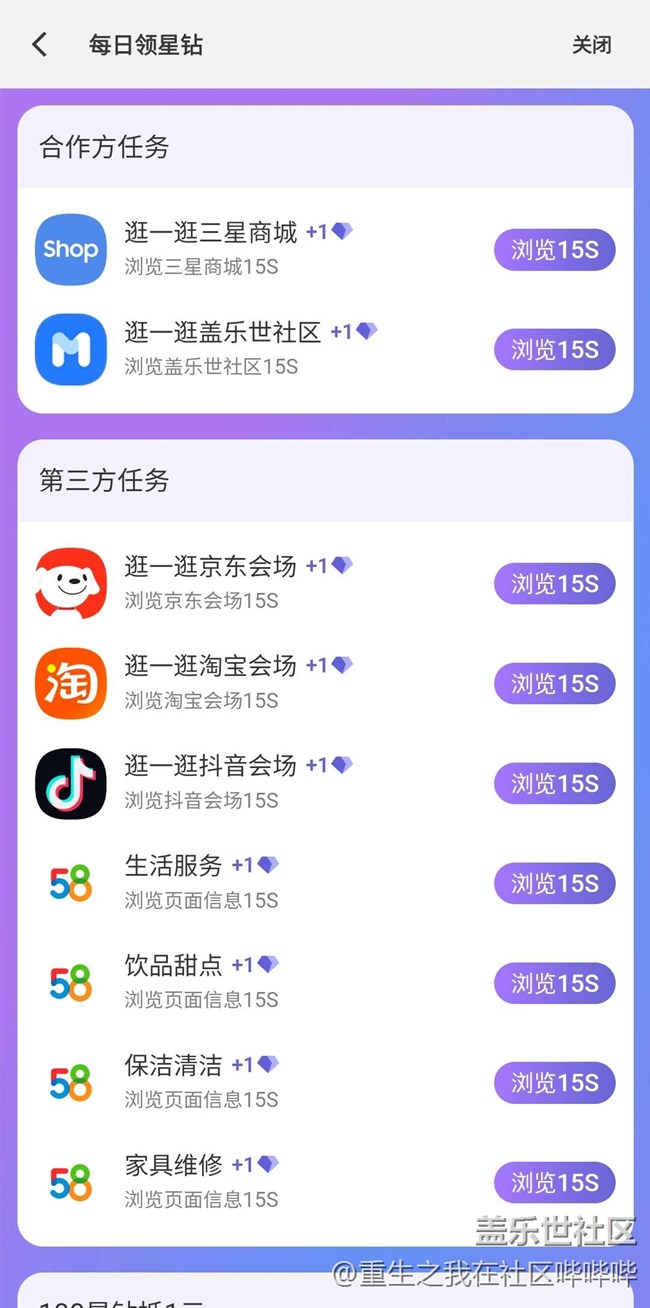Start 浏览15S for 逛一逛淘宝会场
Viewport: 650px width, 1308px height.
554,684
